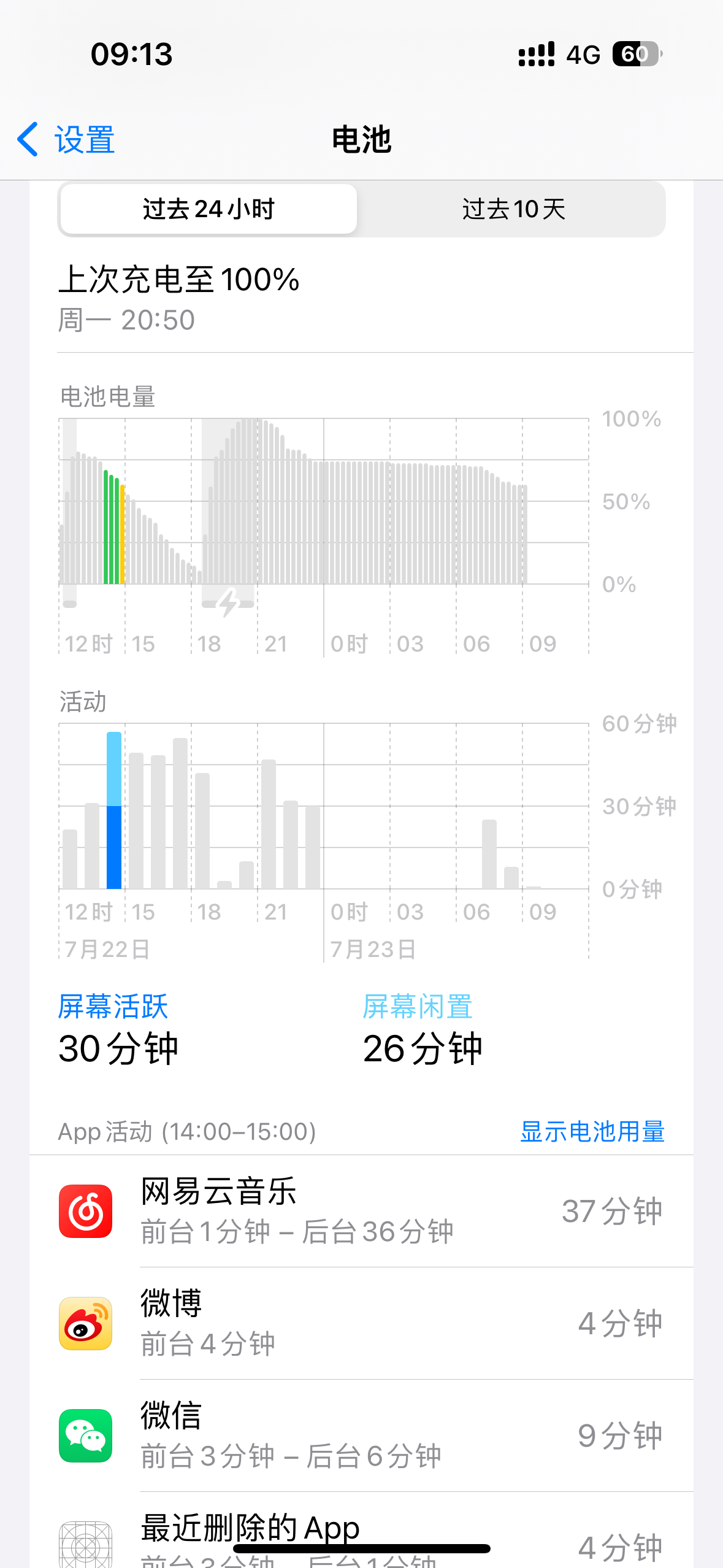Screen dimensions: 723x1568
Task: Open 网易云音乐 battery usage row
Action: 362,1211
